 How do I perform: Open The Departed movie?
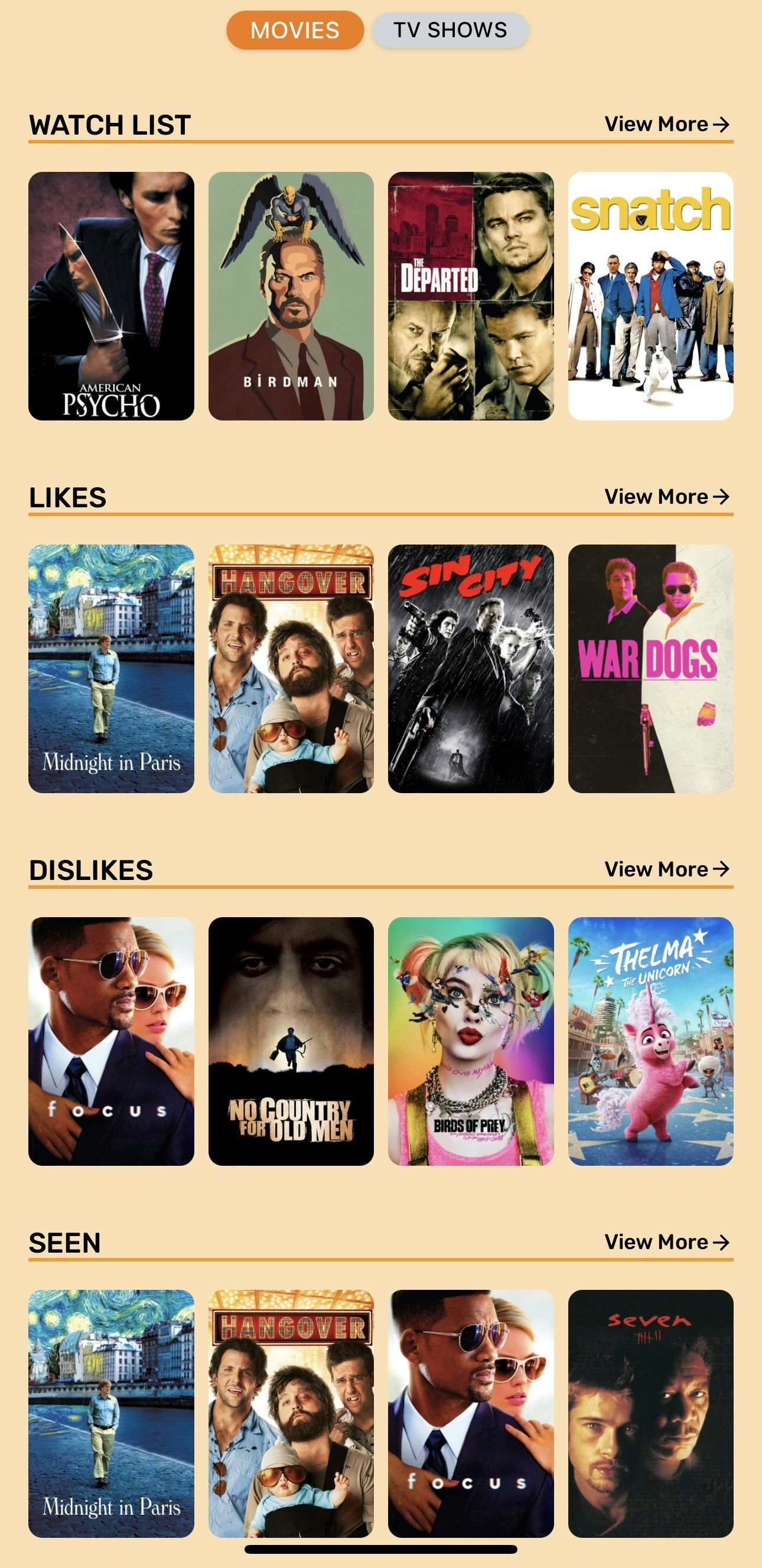click(x=470, y=296)
